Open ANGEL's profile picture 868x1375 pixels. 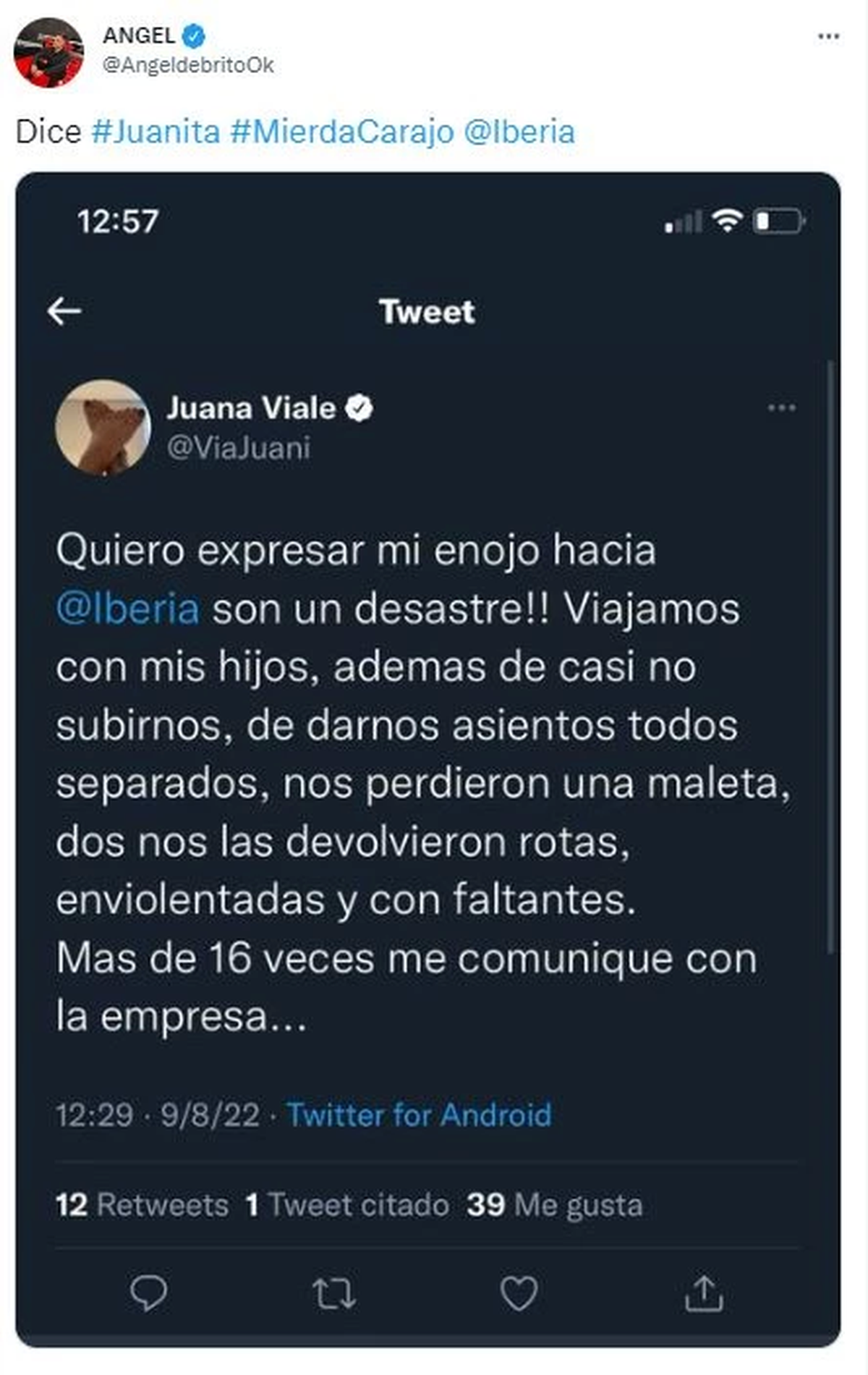[x=48, y=53]
